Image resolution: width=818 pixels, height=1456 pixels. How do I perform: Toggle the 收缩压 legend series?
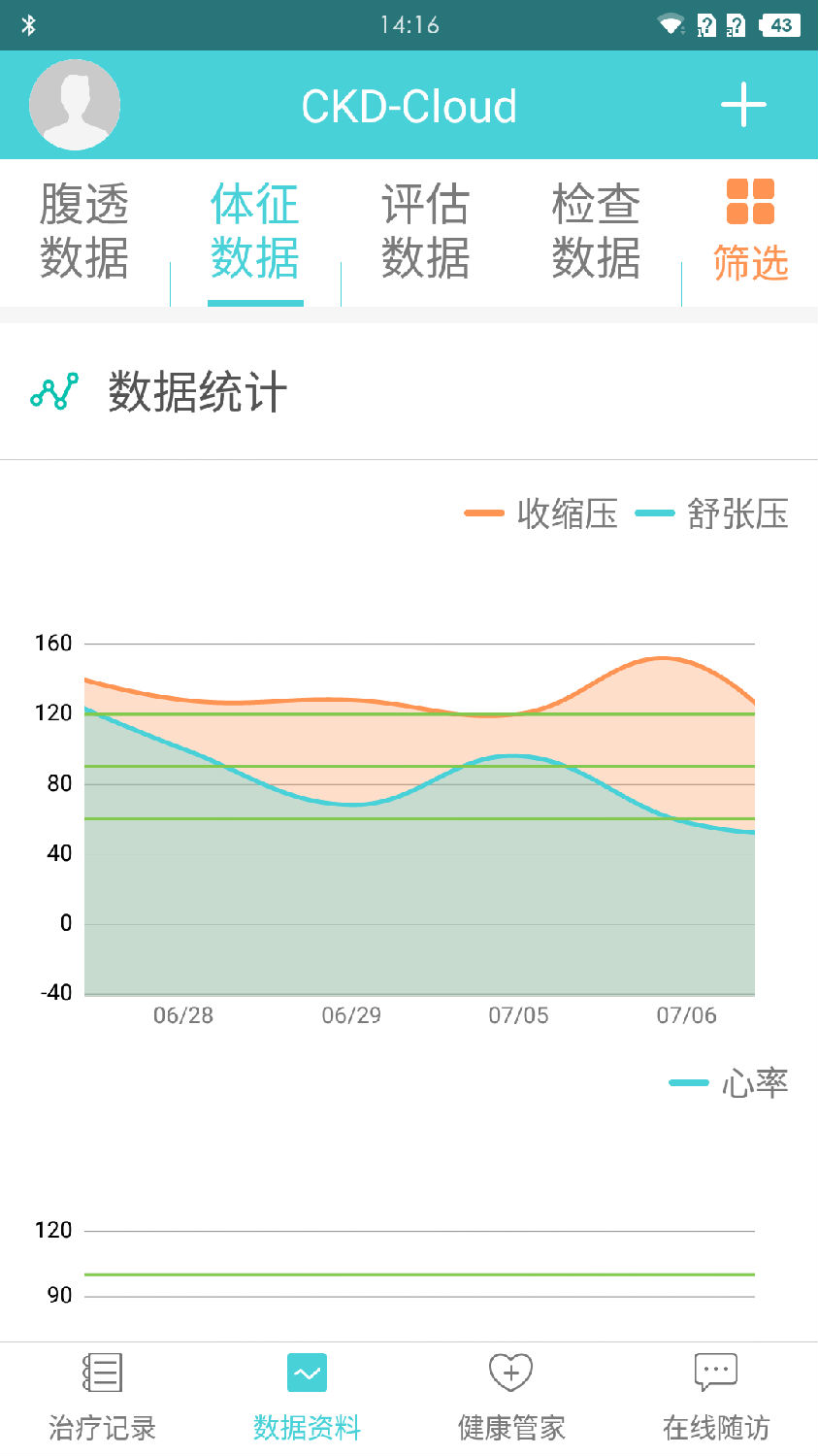pos(541,513)
